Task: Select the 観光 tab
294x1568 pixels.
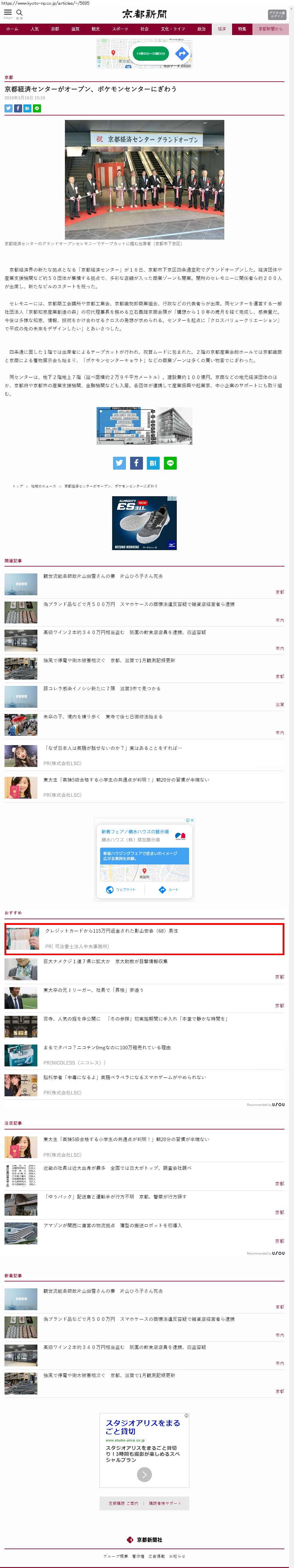Action: pyautogui.click(x=96, y=29)
